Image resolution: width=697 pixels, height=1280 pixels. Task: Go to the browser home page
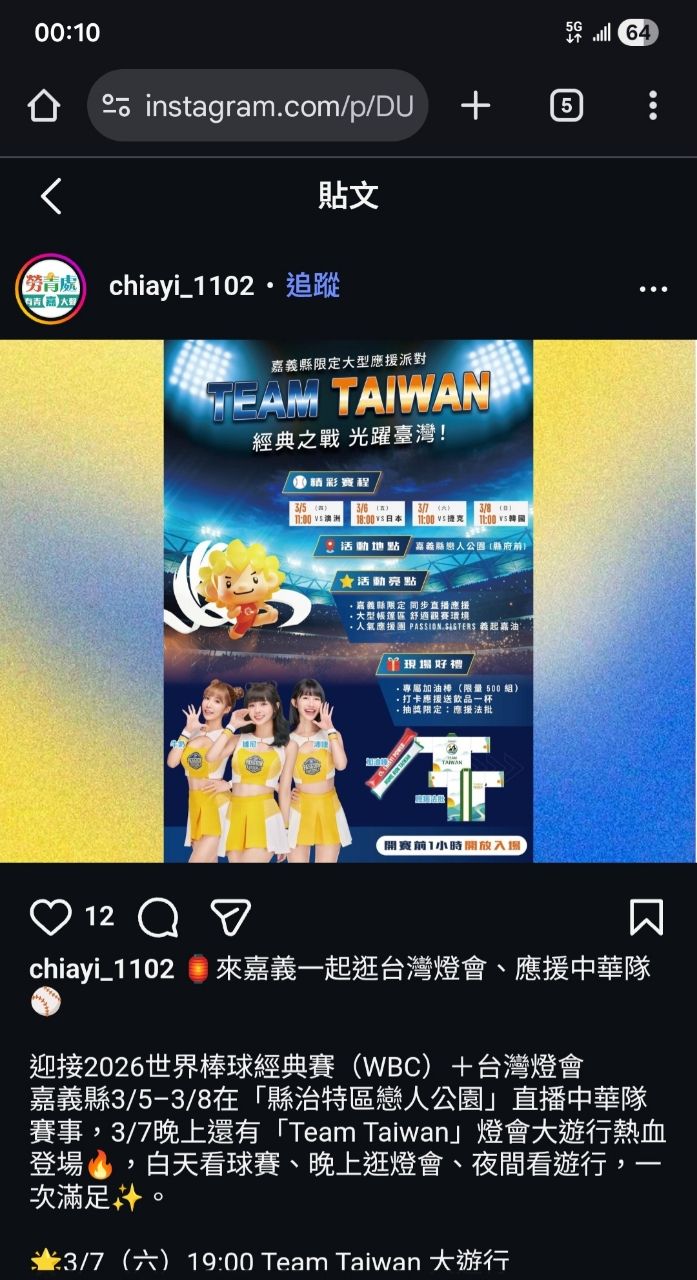(44, 106)
